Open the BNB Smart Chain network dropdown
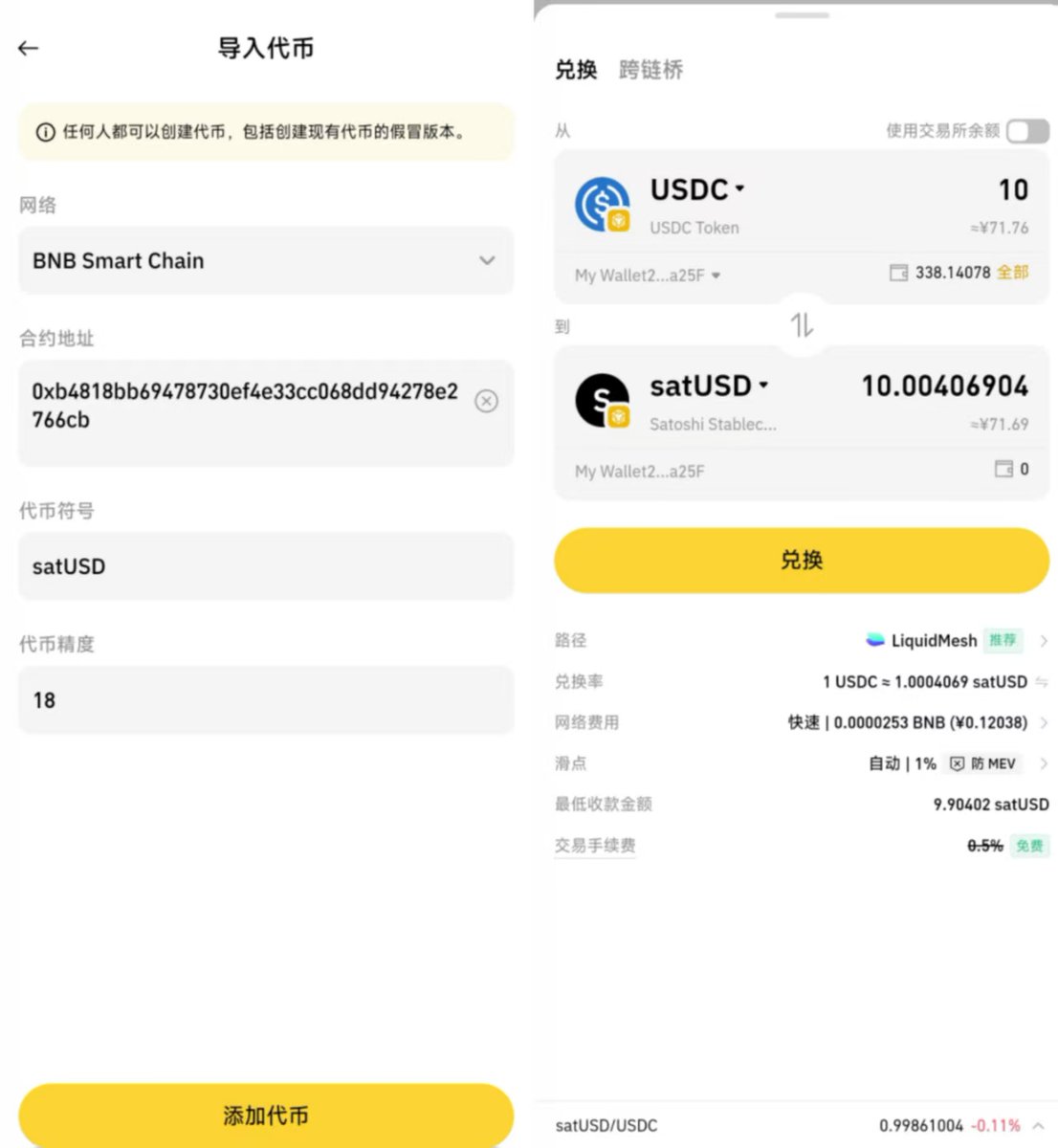This screenshot has width=1058, height=1148. (x=266, y=260)
